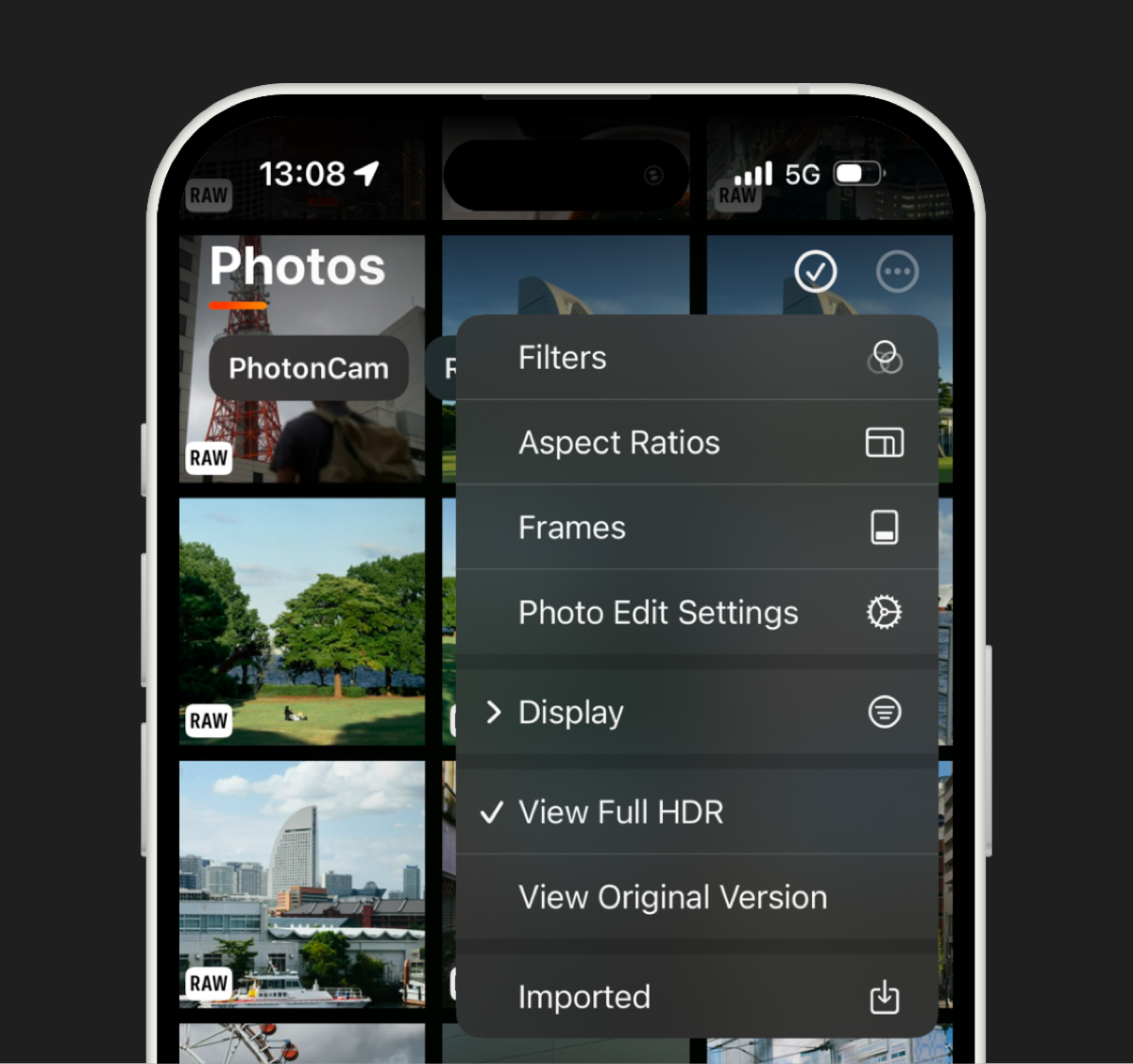1133x1064 pixels.
Task: Expand the Display submenu
Action: click(x=696, y=712)
